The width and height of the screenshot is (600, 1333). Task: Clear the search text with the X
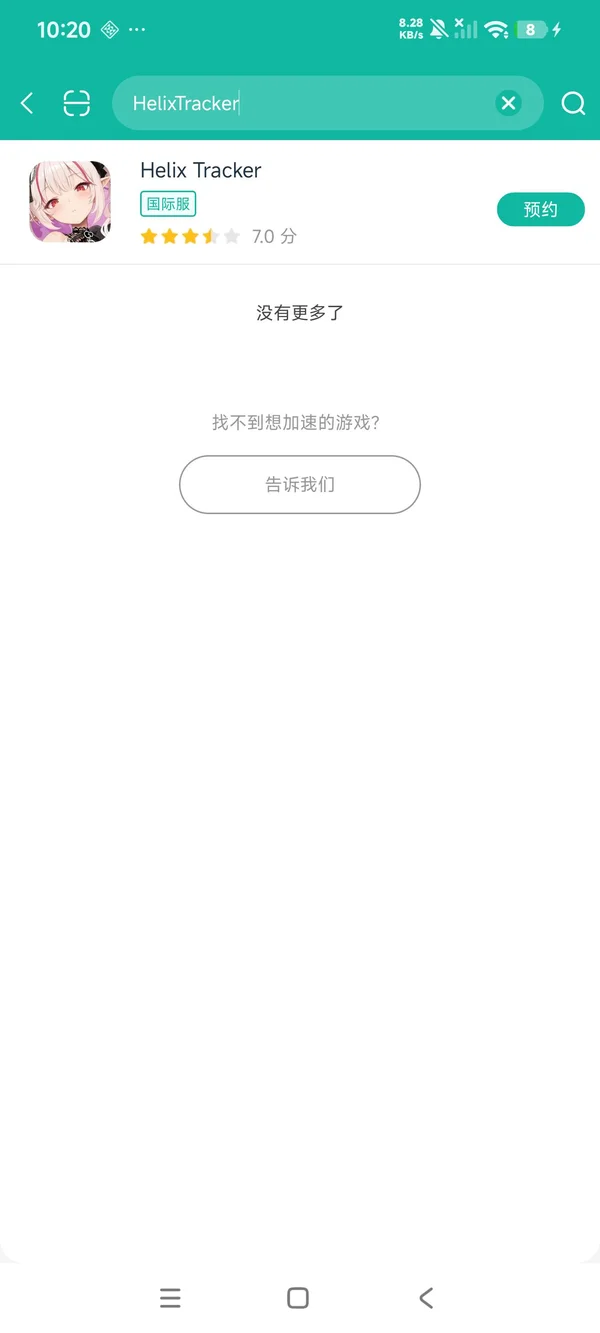pyautogui.click(x=509, y=103)
